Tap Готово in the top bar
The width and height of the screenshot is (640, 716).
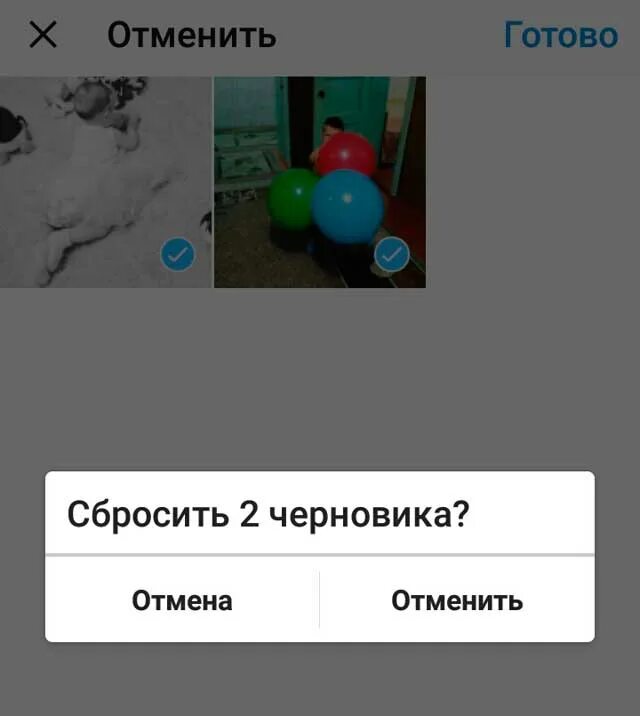click(x=561, y=36)
